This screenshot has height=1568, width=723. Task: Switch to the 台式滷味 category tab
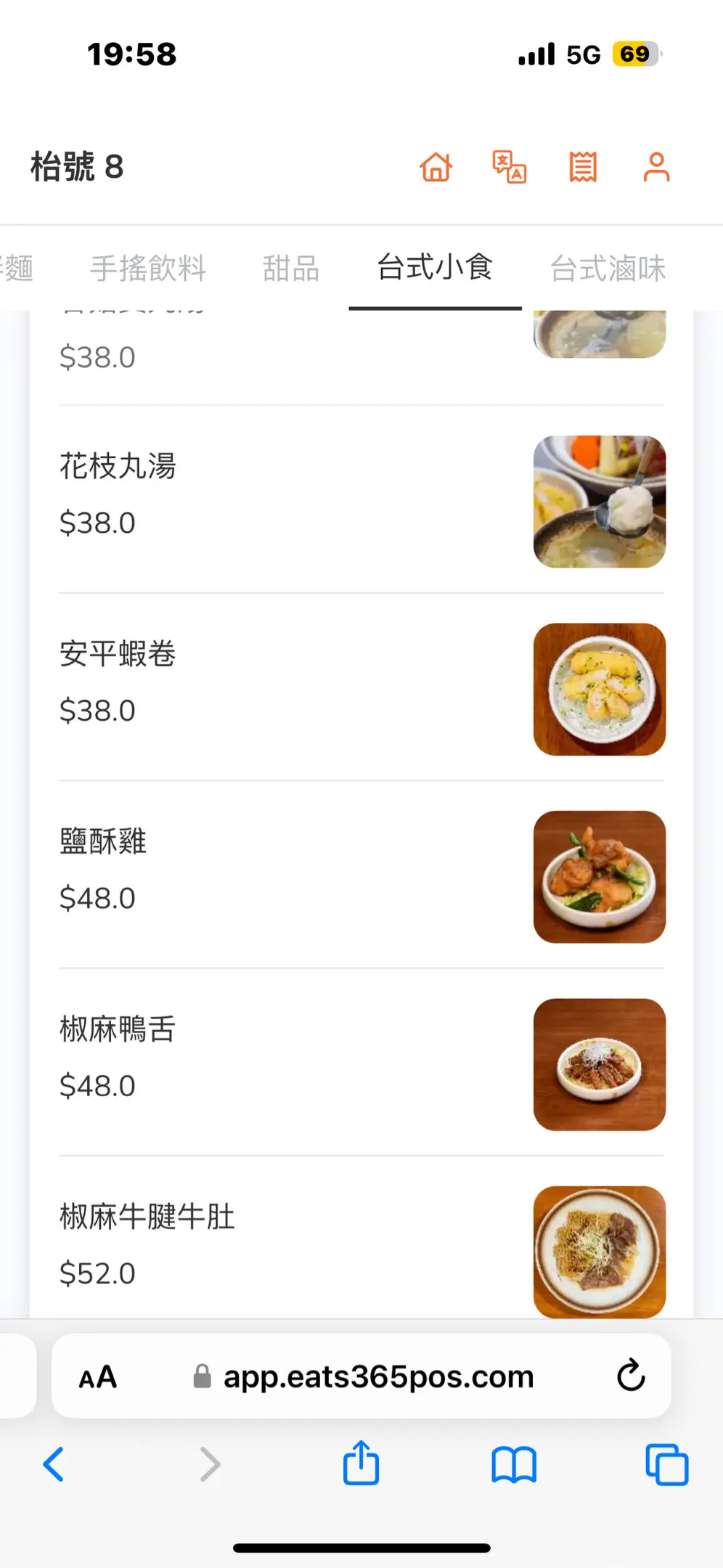tap(608, 269)
